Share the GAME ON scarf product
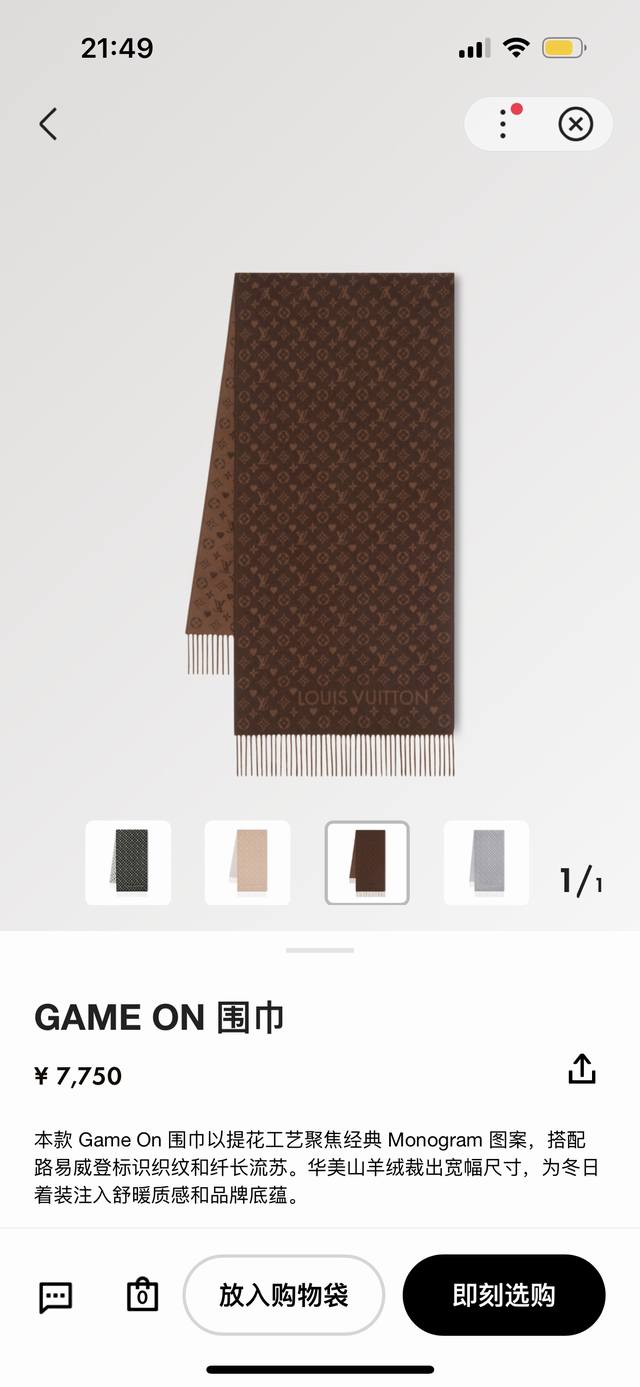Image resolution: width=640 pixels, height=1387 pixels. [x=581, y=1069]
